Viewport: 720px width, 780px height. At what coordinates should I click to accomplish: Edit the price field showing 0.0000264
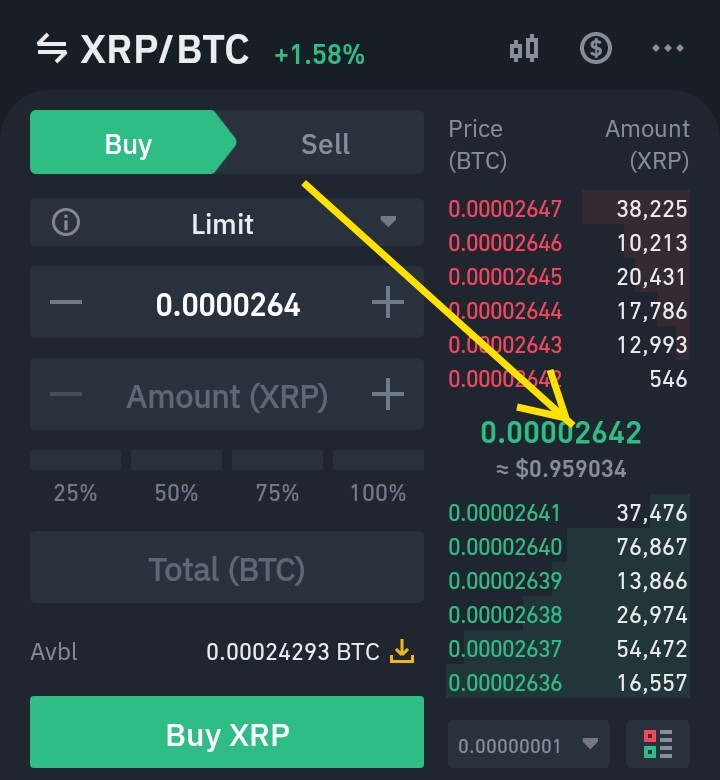tap(228, 304)
